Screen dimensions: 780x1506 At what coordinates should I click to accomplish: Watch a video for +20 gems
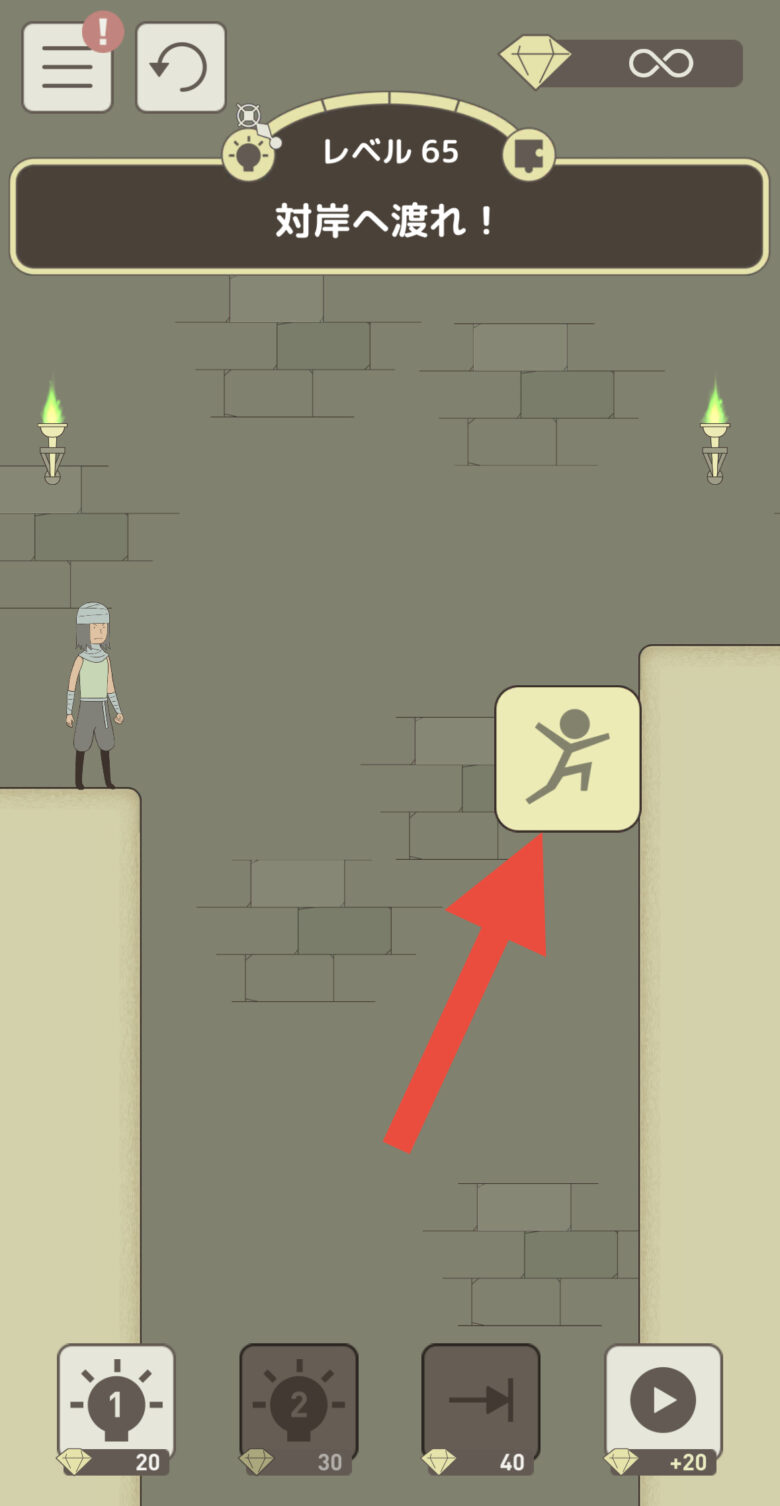tap(663, 1404)
